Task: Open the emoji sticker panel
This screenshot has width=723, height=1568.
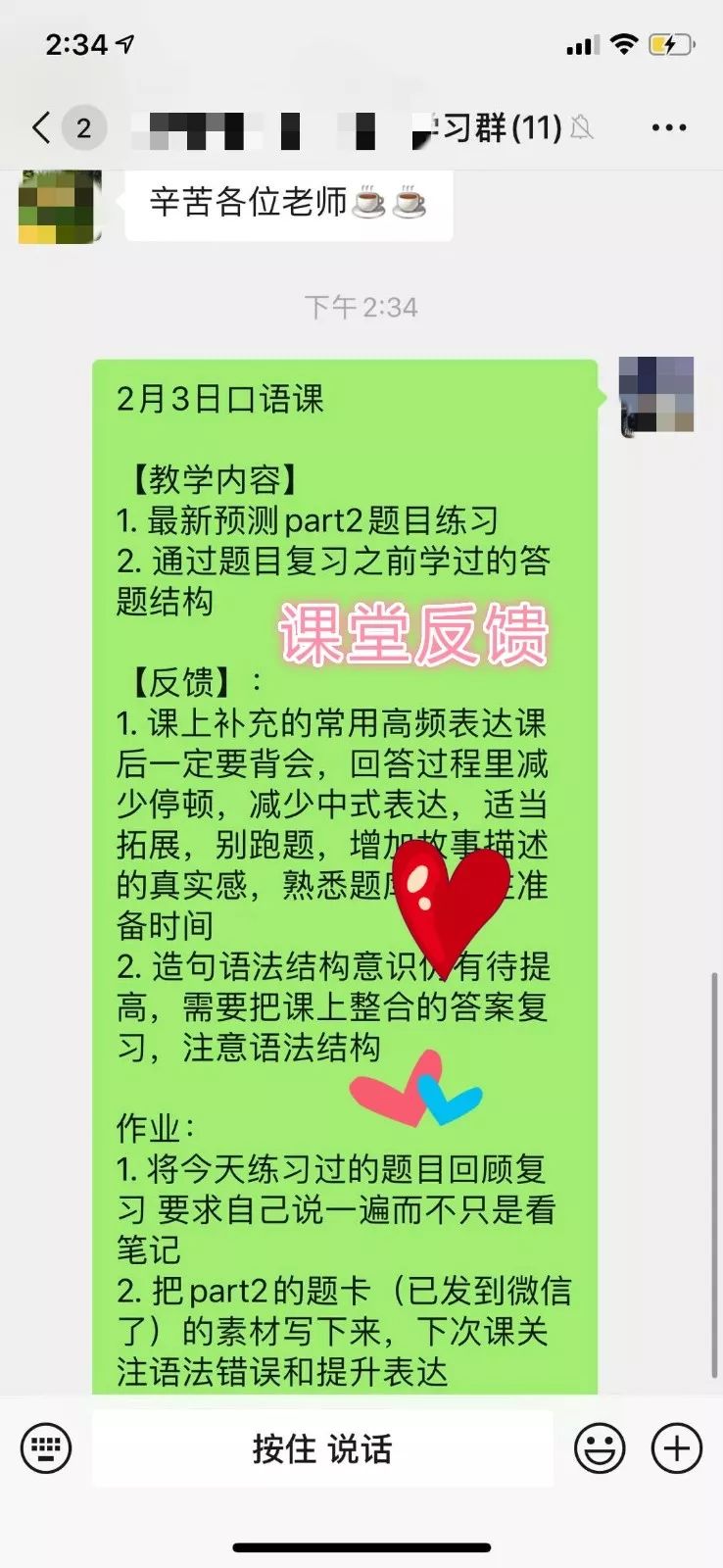Action: tap(600, 1447)
